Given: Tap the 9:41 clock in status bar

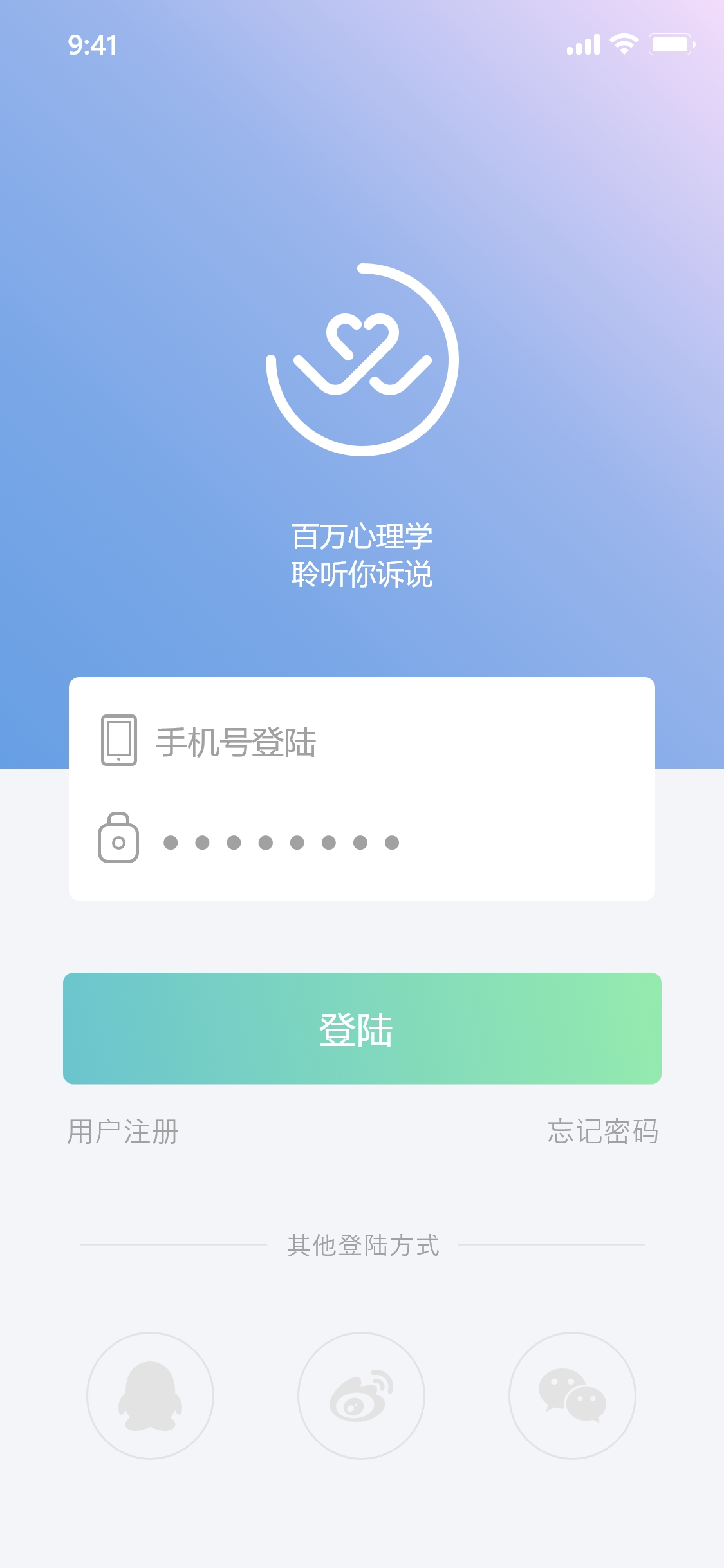Looking at the screenshot, I should [x=92, y=43].
